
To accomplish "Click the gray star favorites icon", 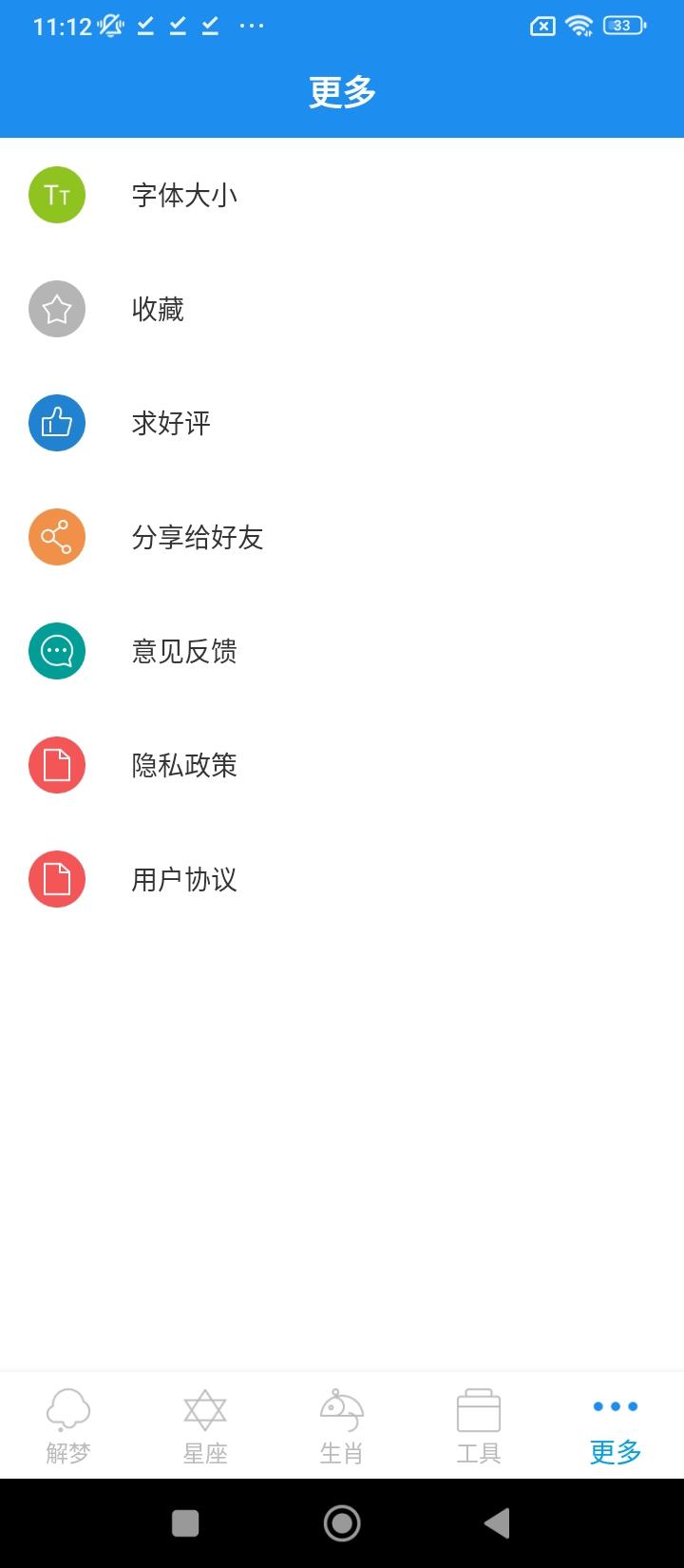I will 57,309.
